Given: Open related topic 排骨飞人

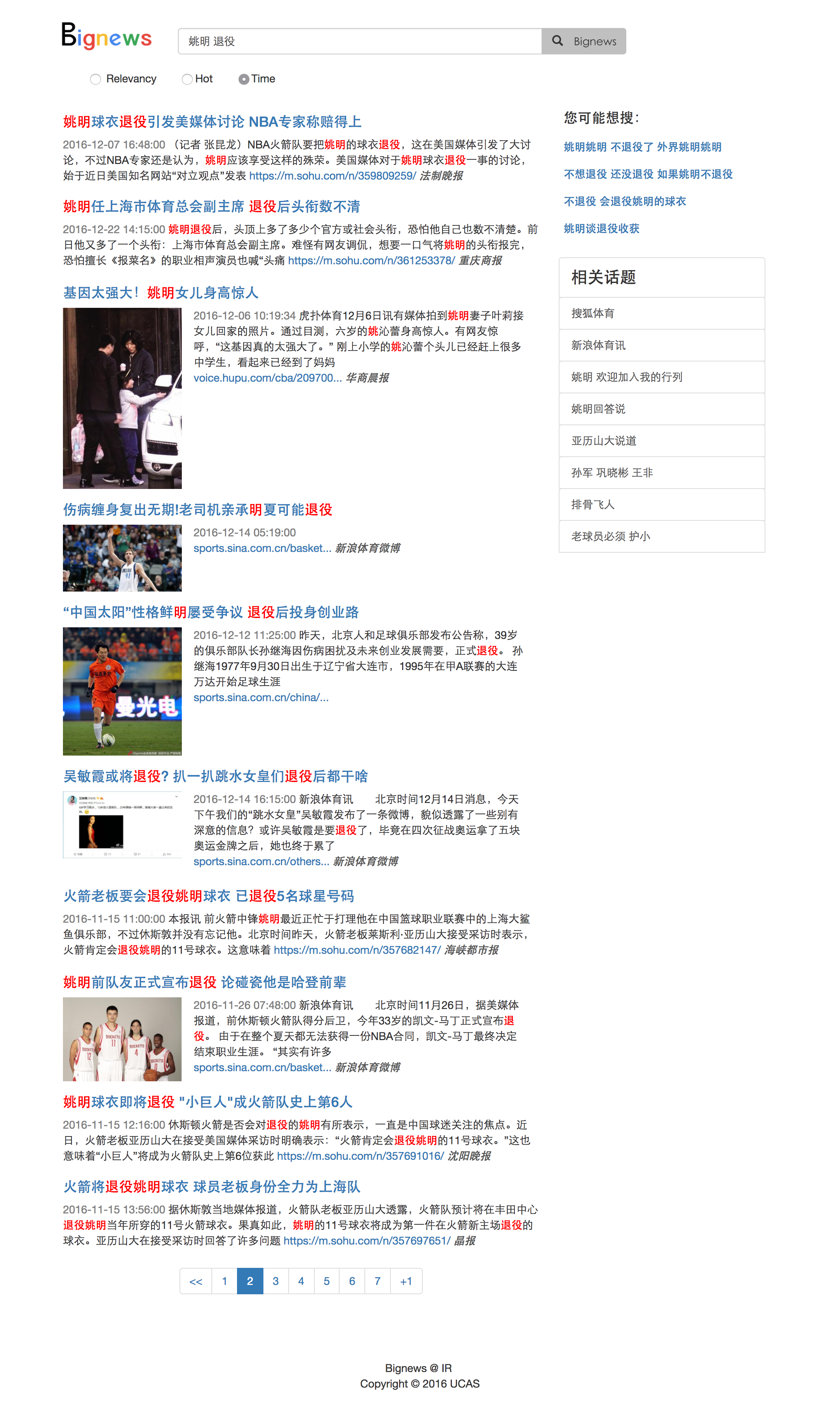Looking at the screenshot, I should (662, 504).
